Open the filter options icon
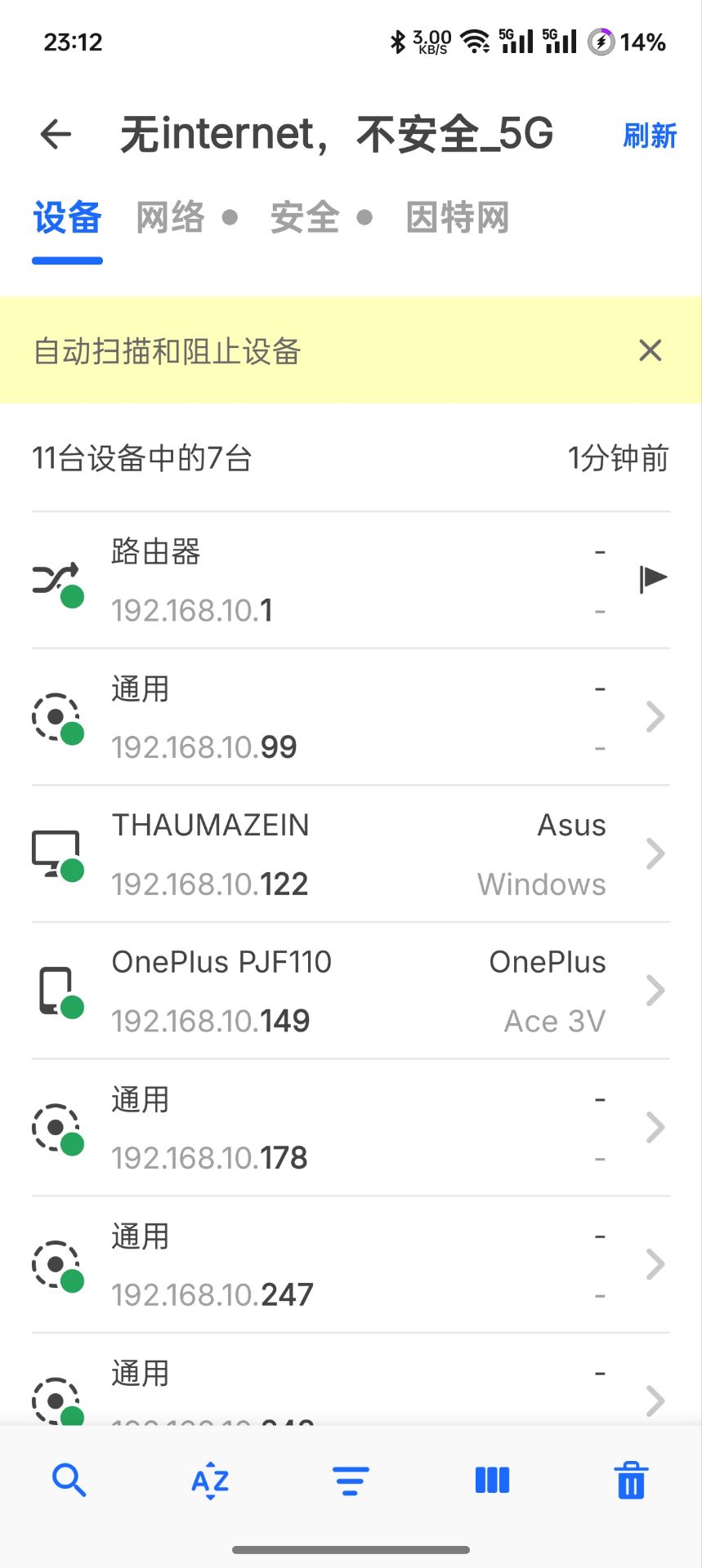This screenshot has width=702, height=1568. click(x=351, y=1480)
